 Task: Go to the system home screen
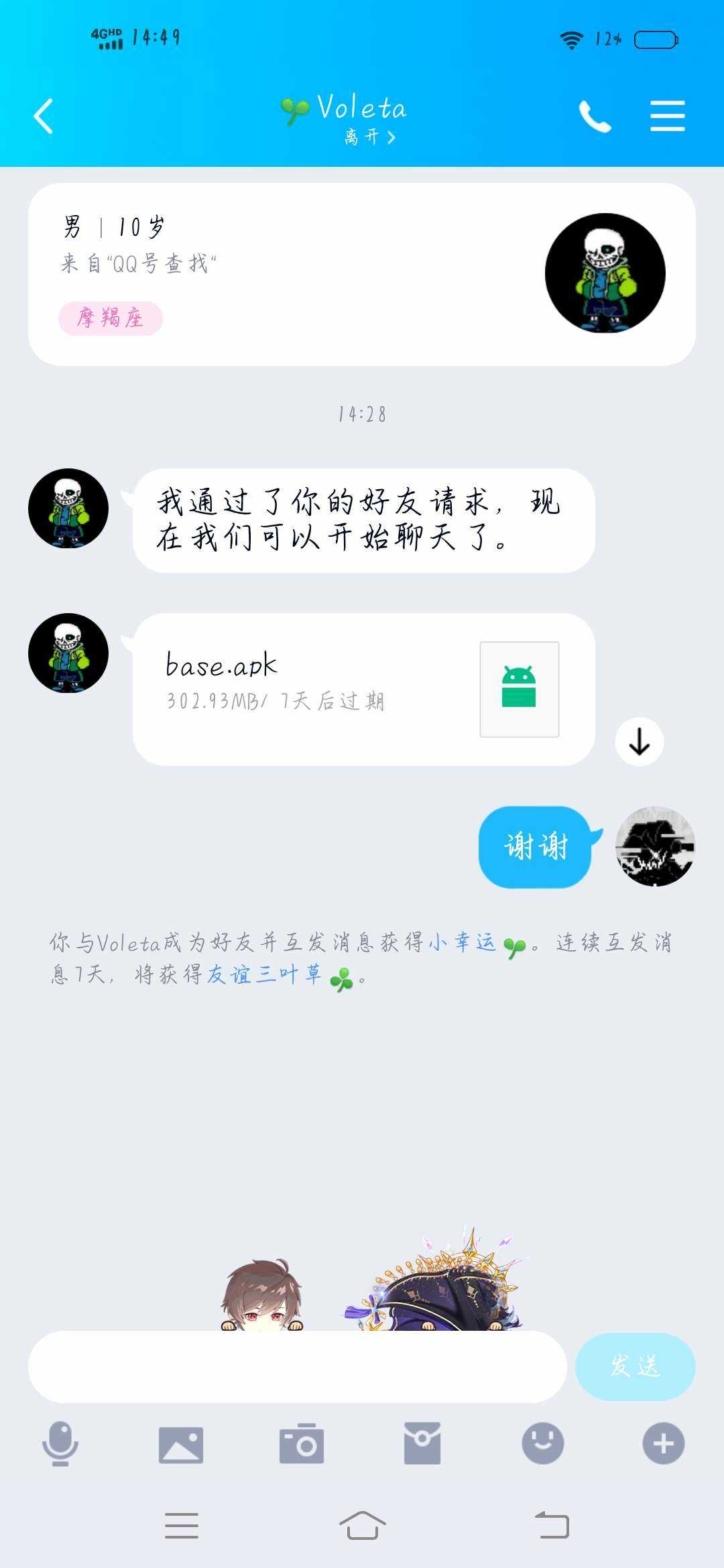(362, 1526)
